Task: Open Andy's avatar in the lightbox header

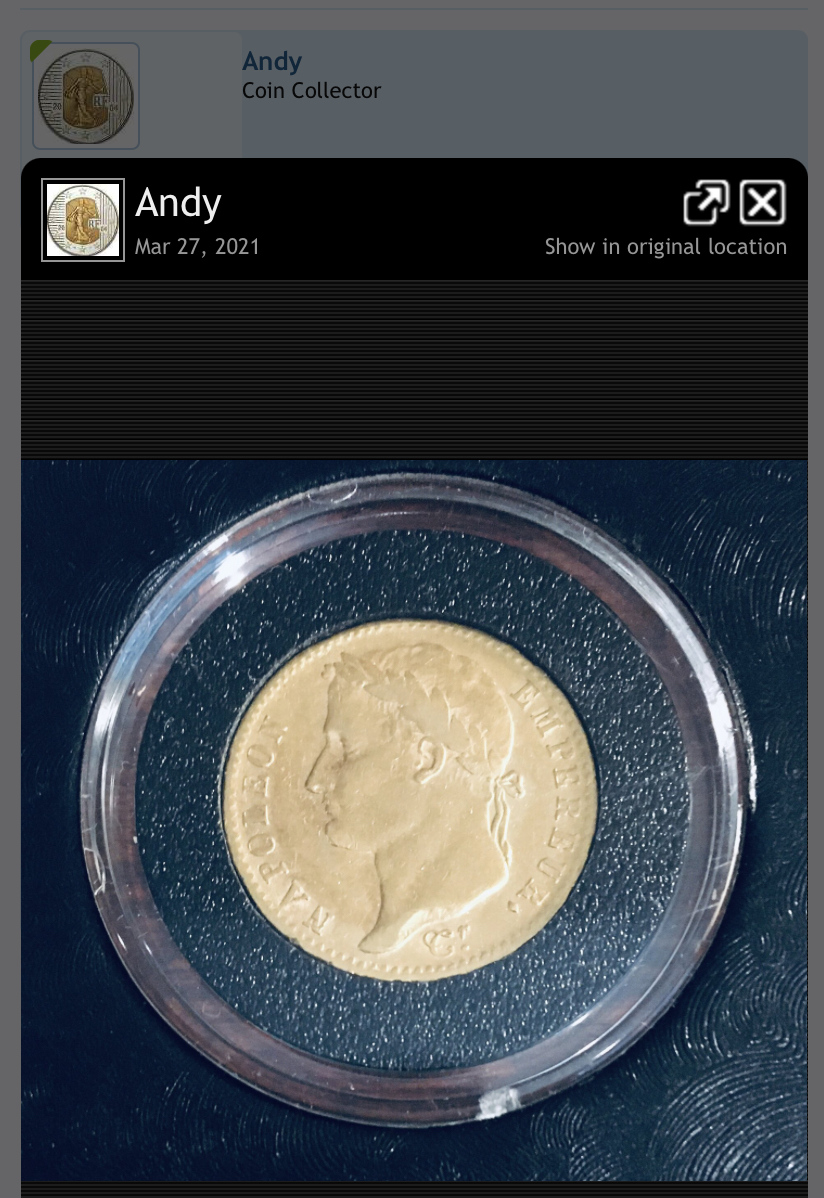Action: point(83,220)
